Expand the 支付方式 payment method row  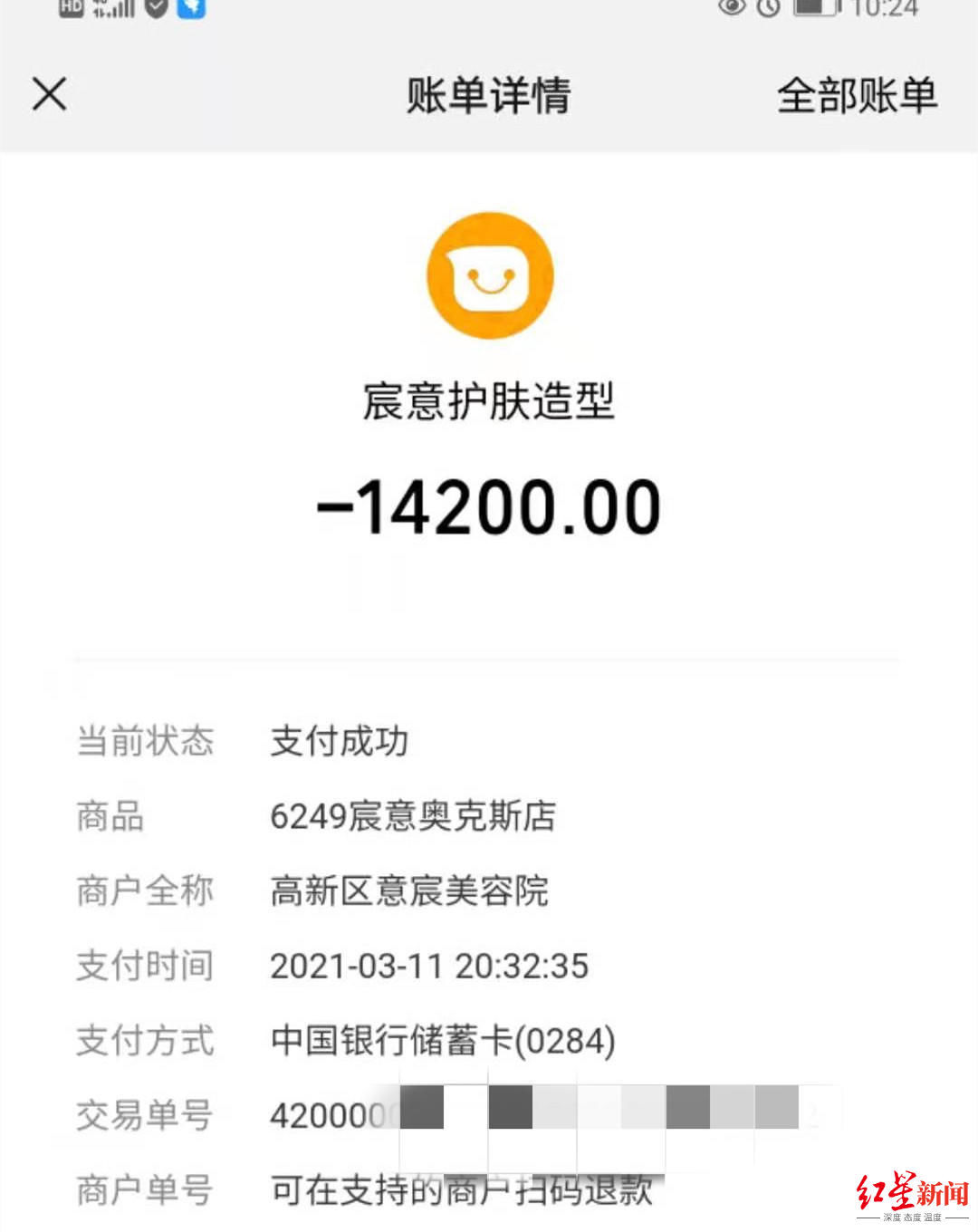(441, 1042)
